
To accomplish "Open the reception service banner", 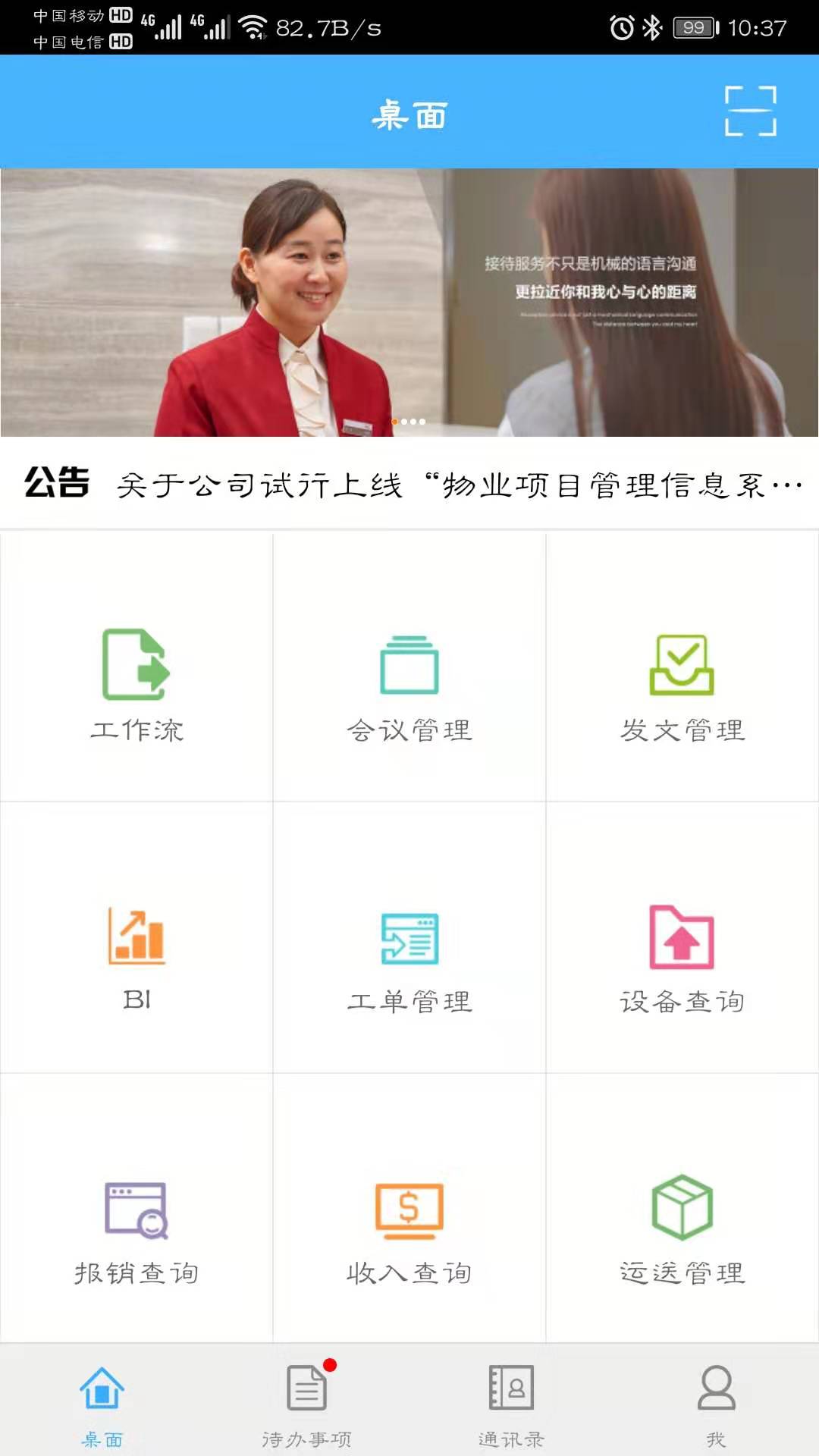I will (409, 302).
